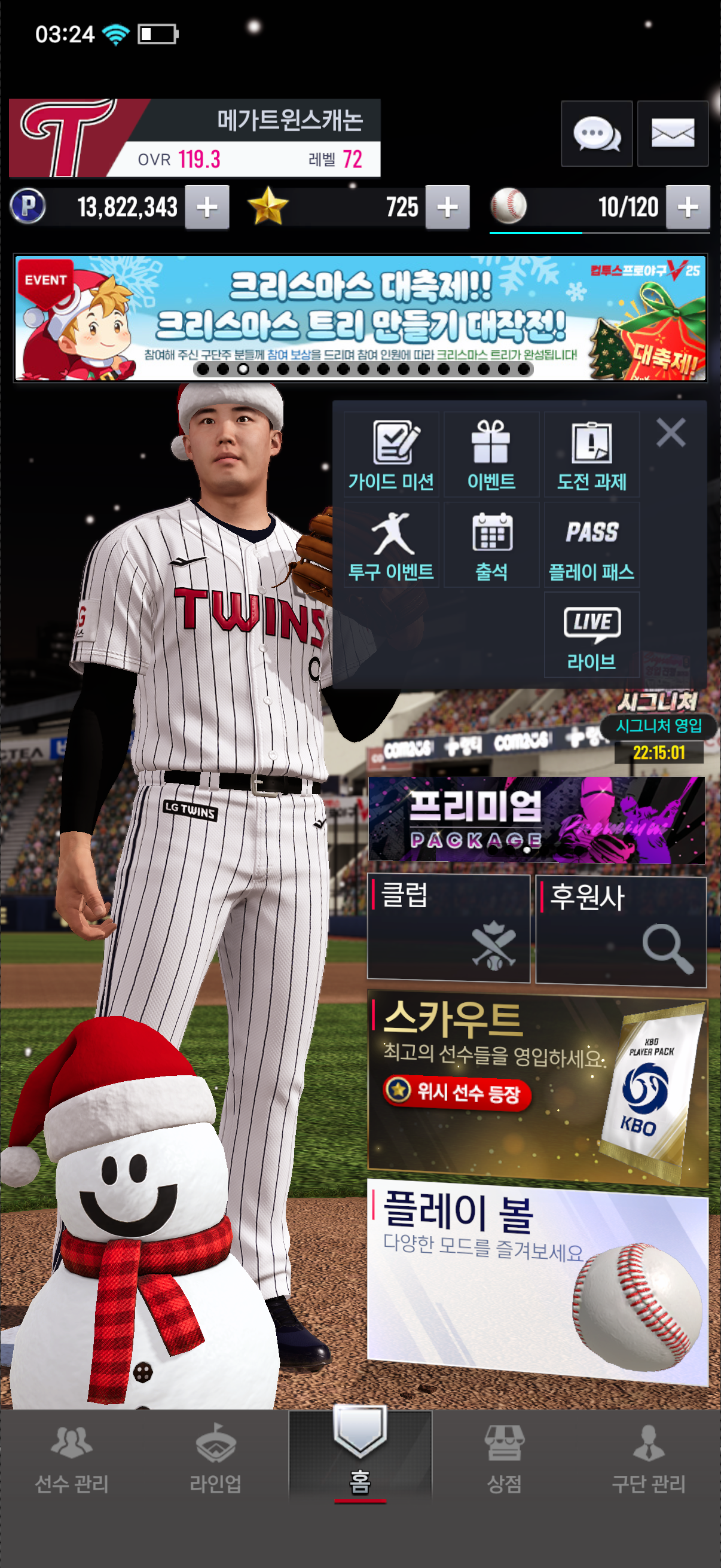
Task: Open the chat bubble icon
Action: tap(595, 133)
